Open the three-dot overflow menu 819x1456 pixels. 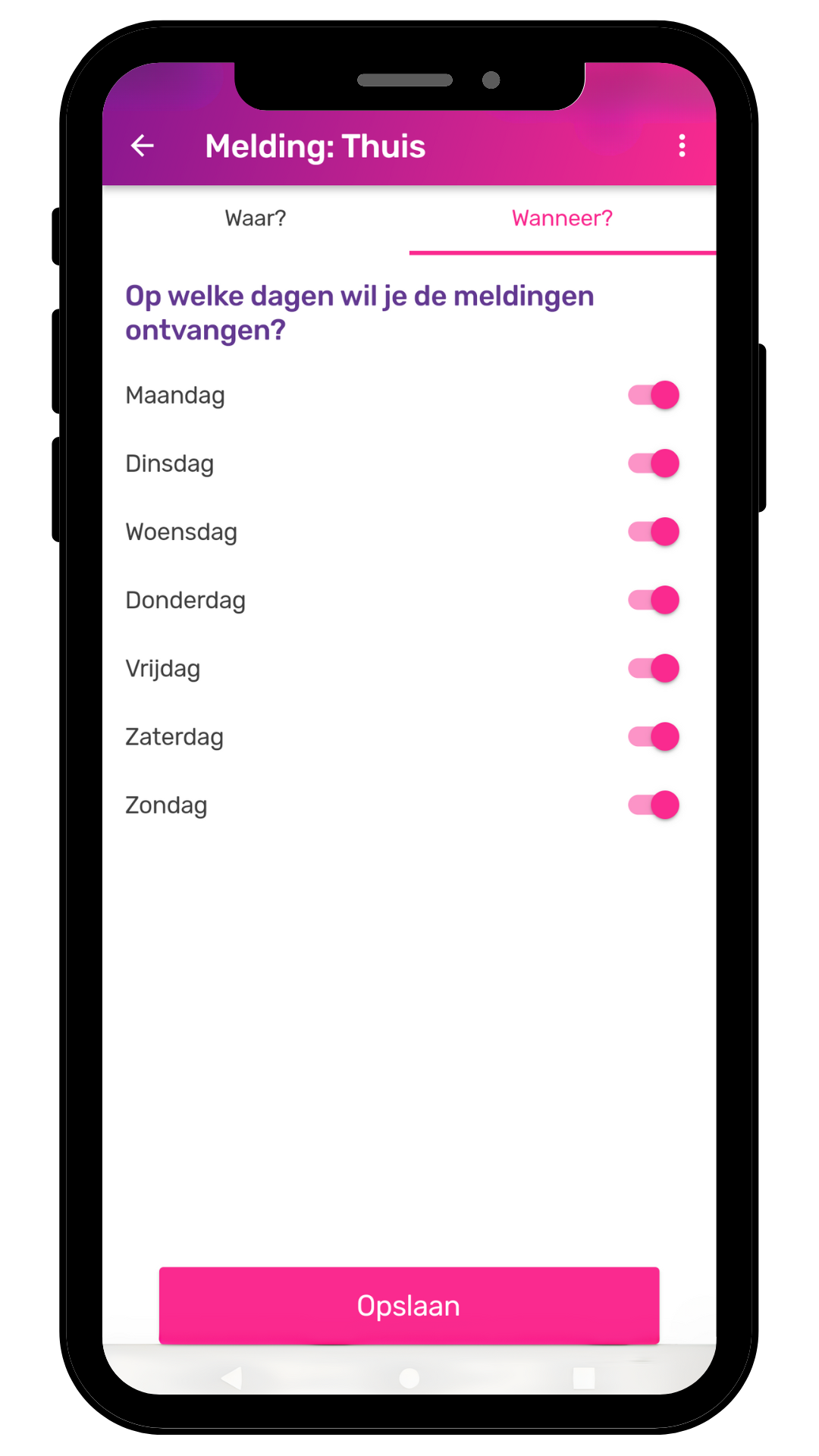pyautogui.click(x=682, y=146)
